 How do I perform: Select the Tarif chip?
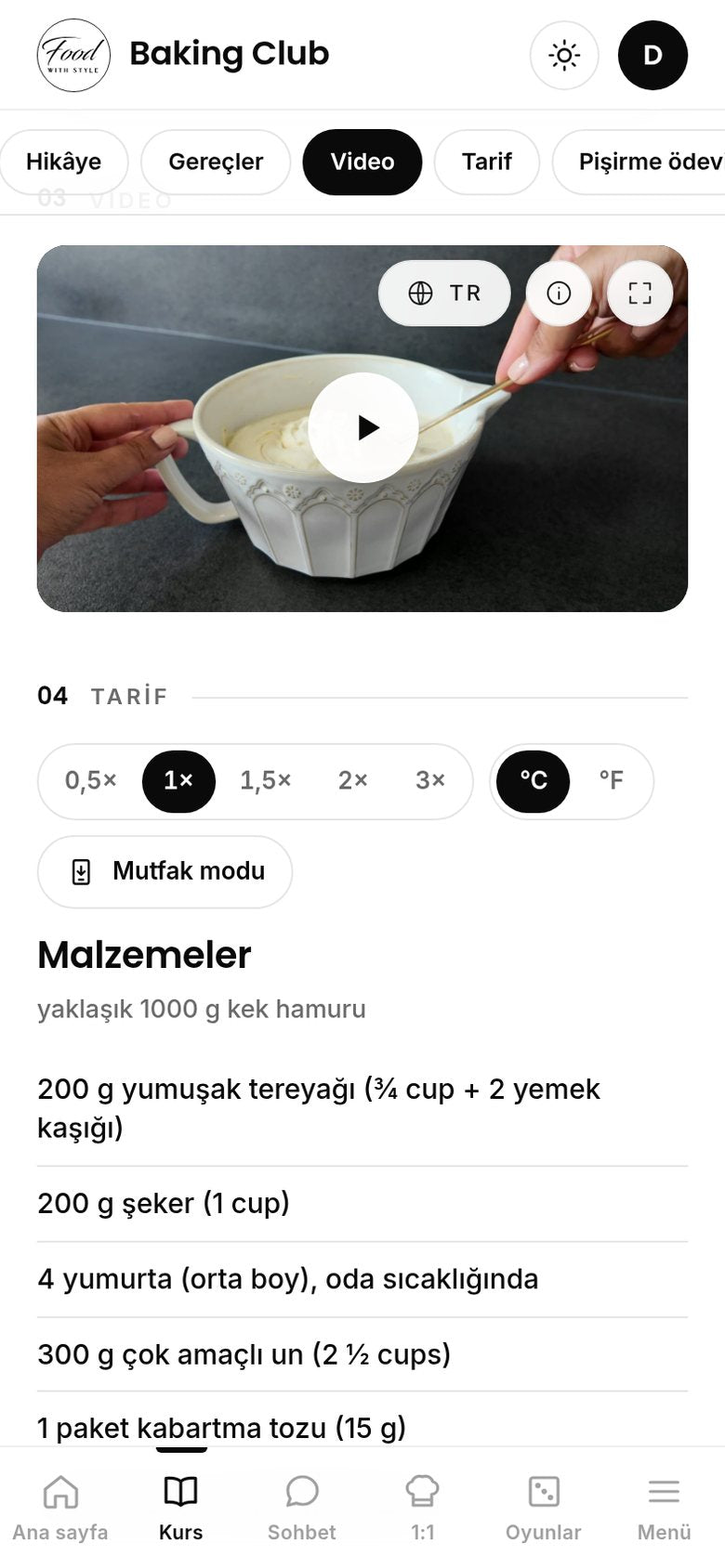[x=487, y=162]
